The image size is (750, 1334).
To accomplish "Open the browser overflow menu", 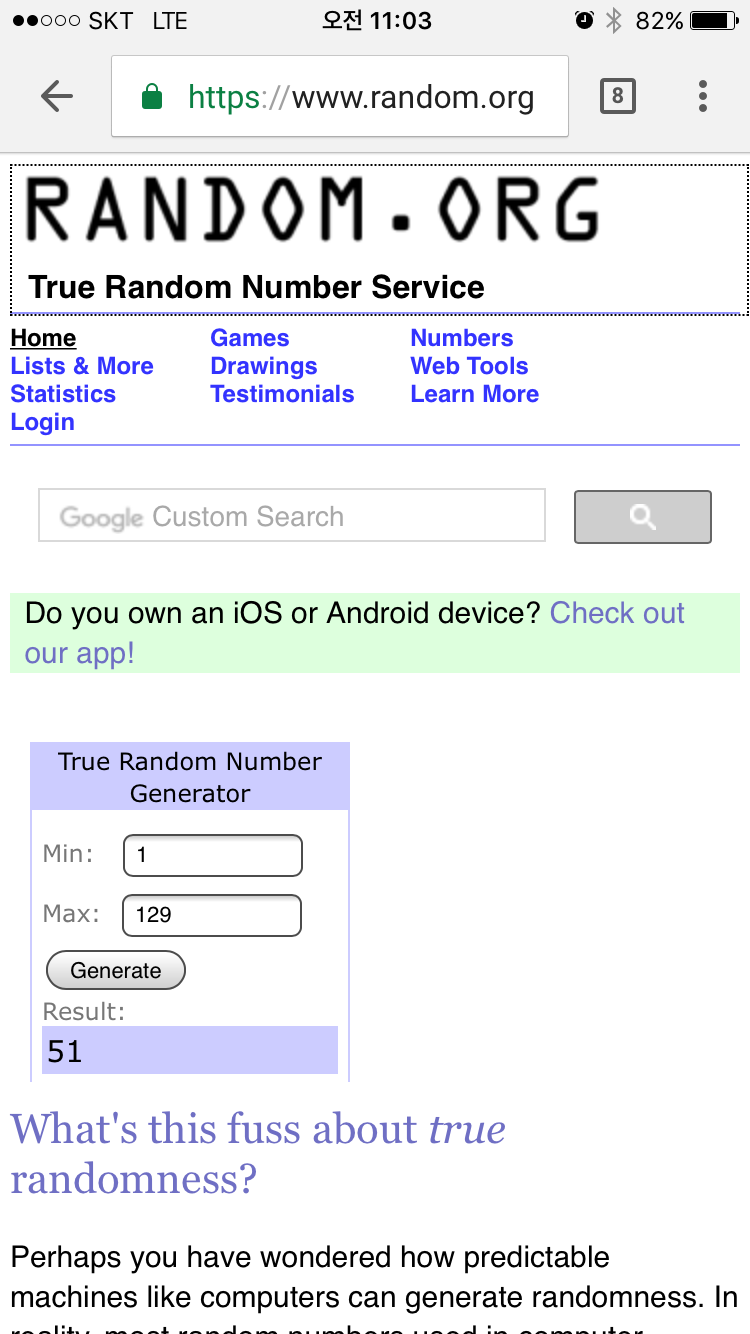I will (x=703, y=96).
